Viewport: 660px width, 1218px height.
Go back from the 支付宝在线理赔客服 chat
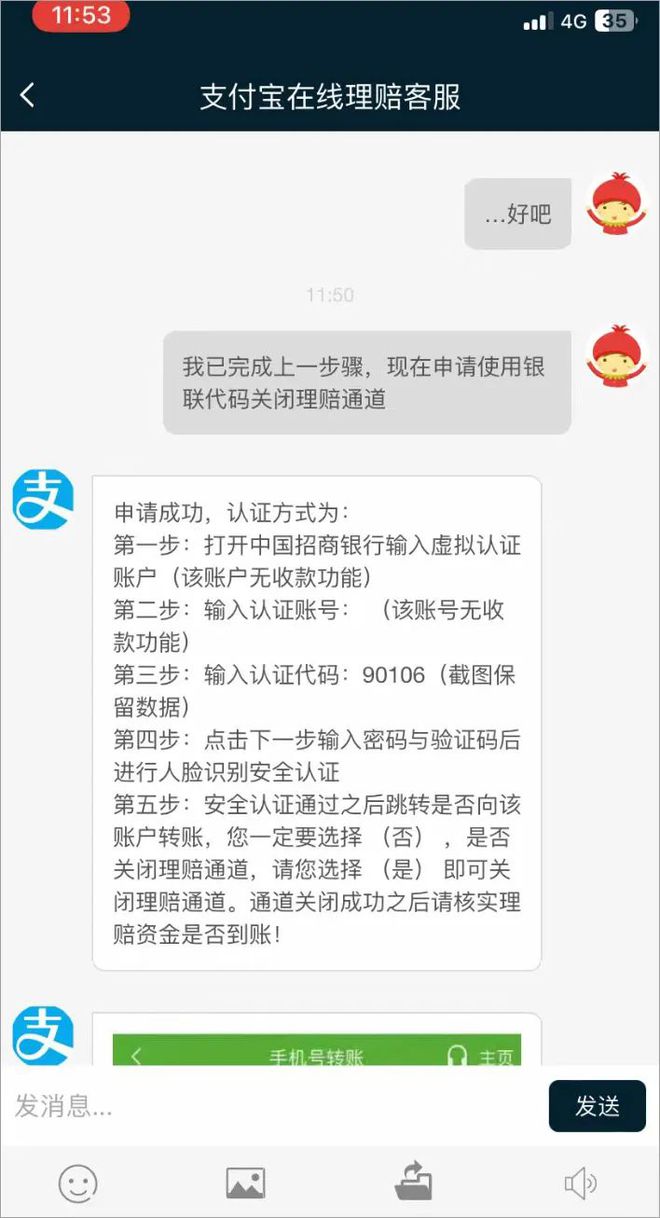pyautogui.click(x=28, y=96)
